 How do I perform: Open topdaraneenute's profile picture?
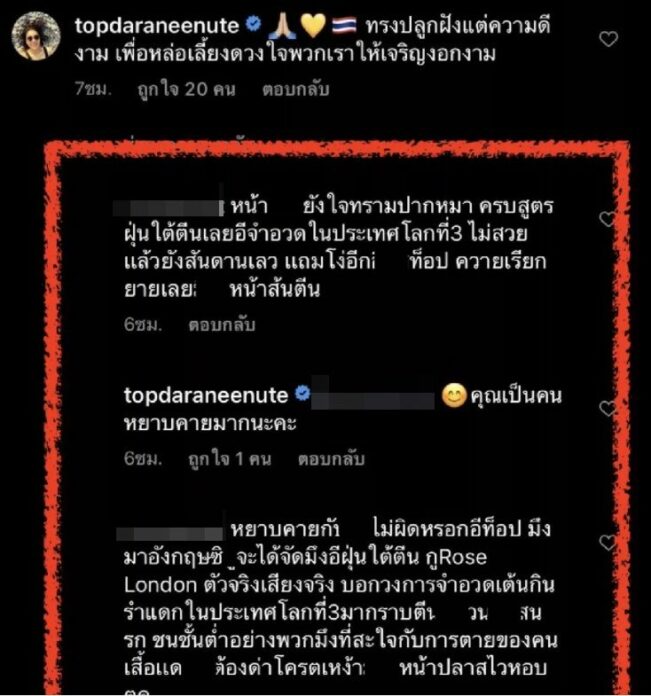point(37,37)
